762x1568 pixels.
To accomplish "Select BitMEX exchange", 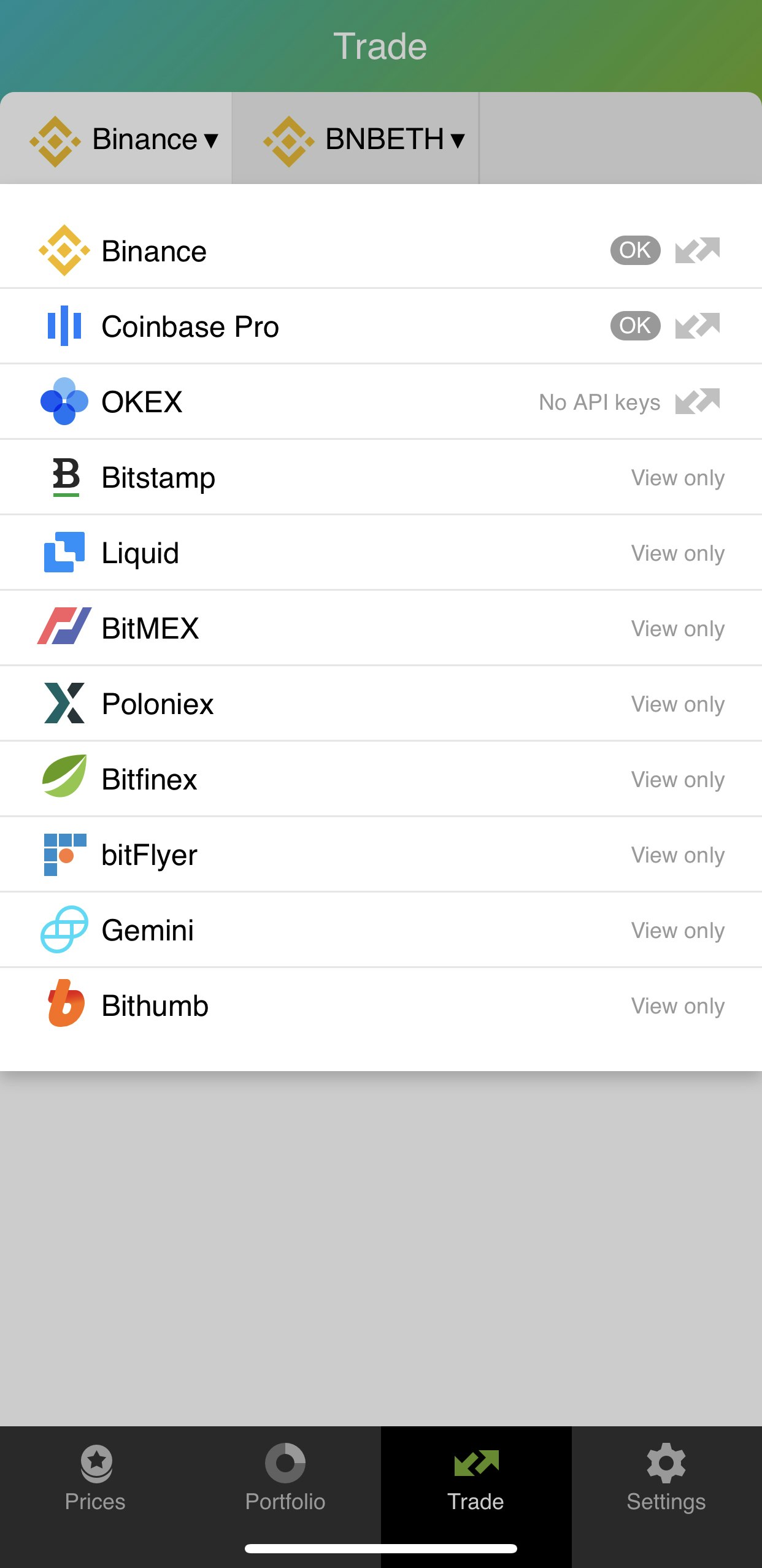I will pyautogui.click(x=150, y=628).
